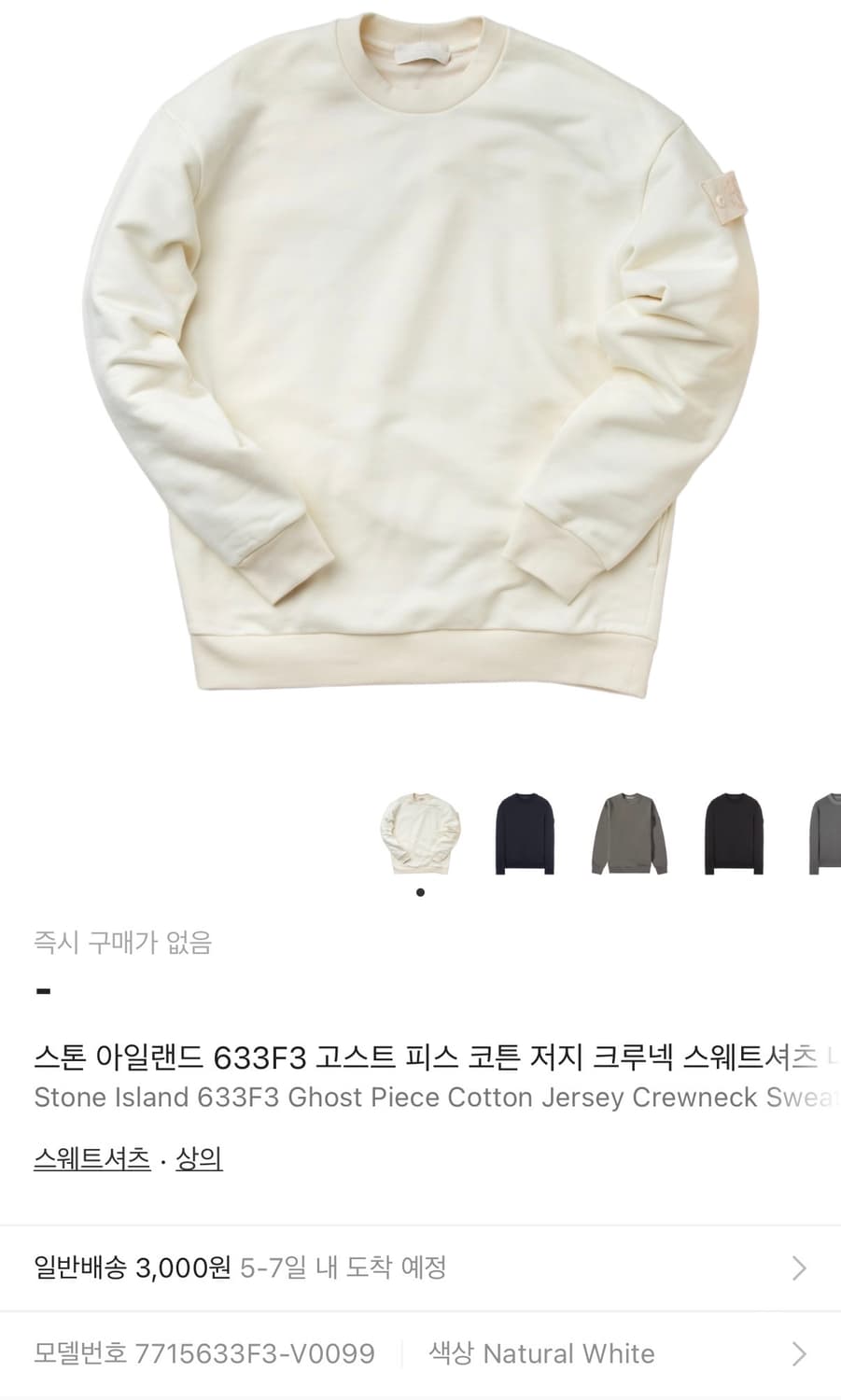The height and width of the screenshot is (1400, 841).
Task: Select the cream colorway thumbnail
Action: [x=421, y=835]
